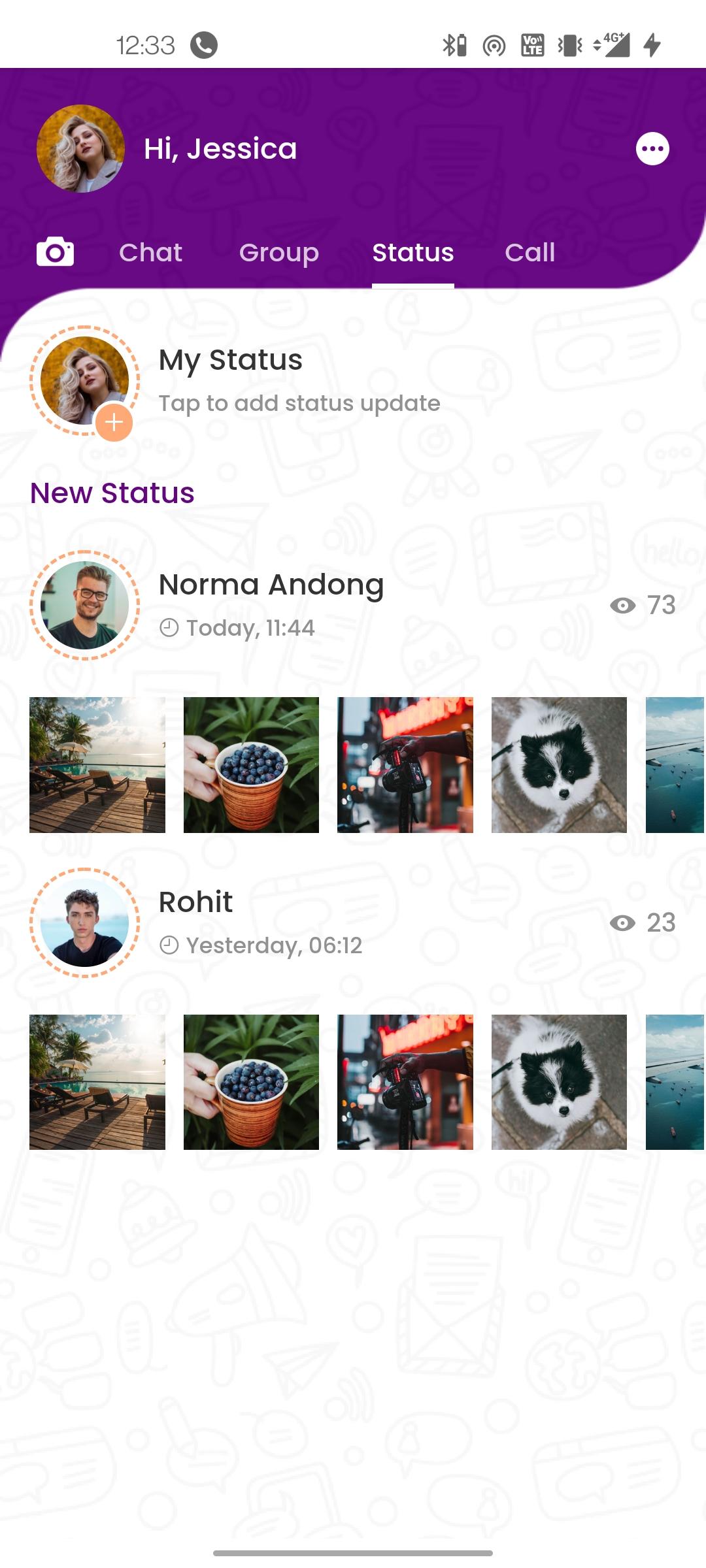The width and height of the screenshot is (706, 1568).
Task: Open the blueberry cup thumbnail in Norma's status
Action: click(250, 764)
